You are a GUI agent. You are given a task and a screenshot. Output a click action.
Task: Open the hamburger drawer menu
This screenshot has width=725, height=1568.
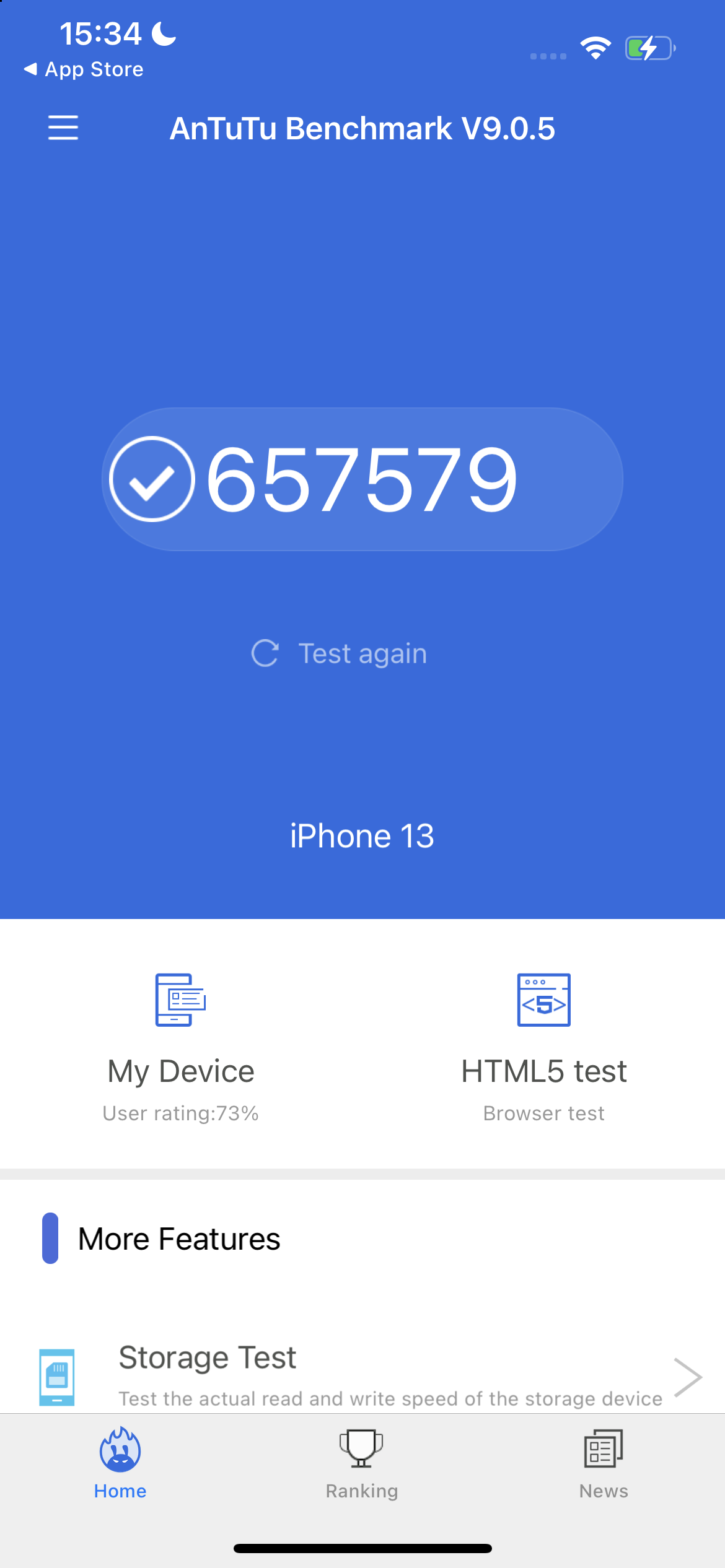pyautogui.click(x=63, y=128)
